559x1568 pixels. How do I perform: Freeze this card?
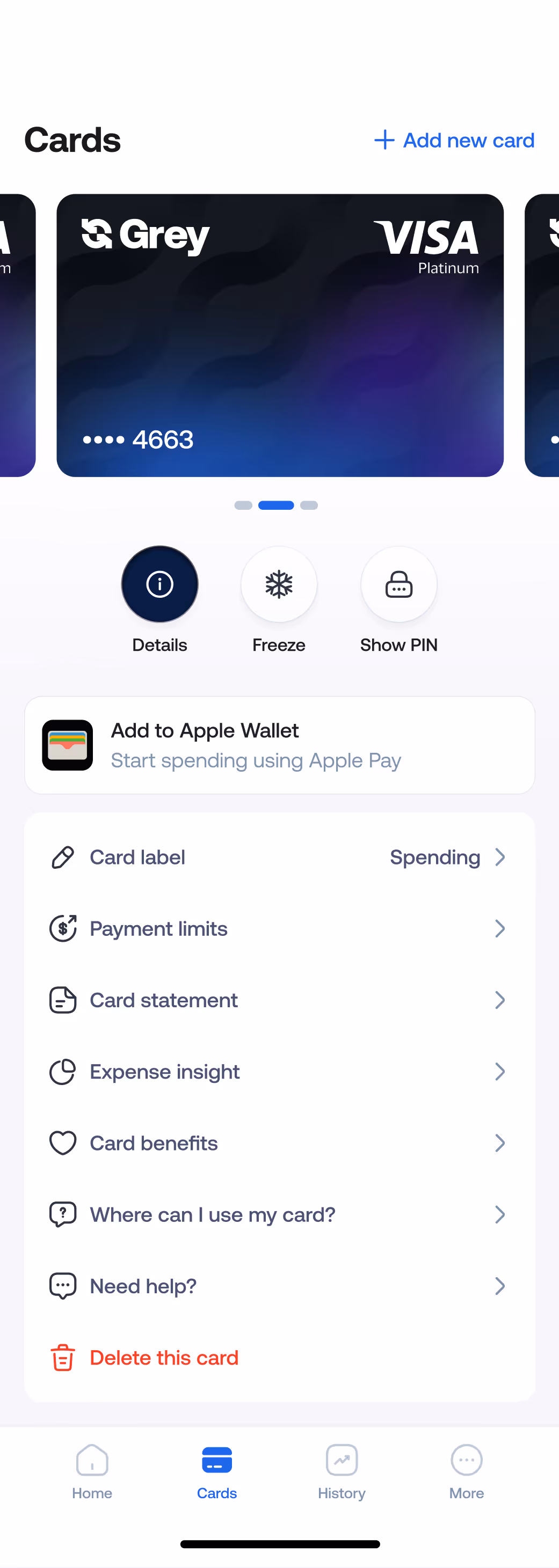279,584
